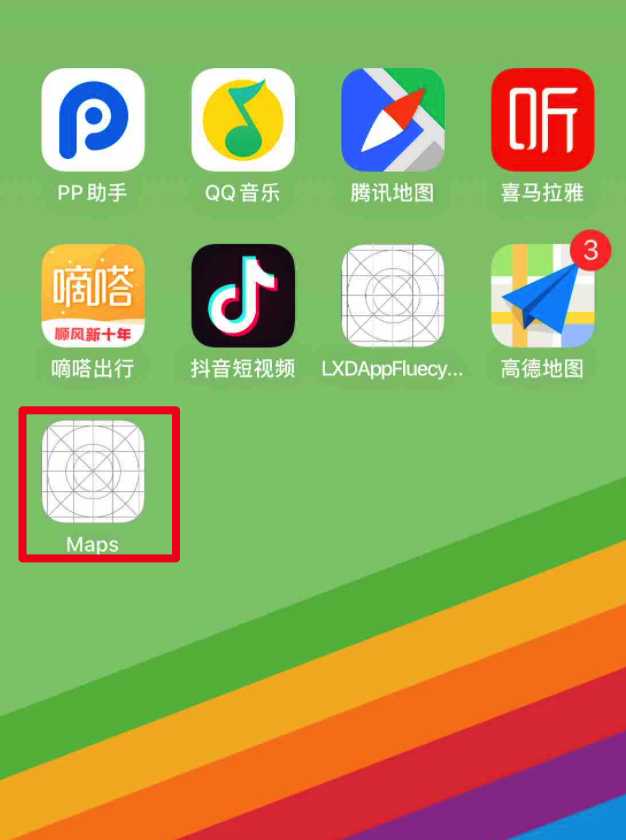Open the PP助手 app

point(93,120)
